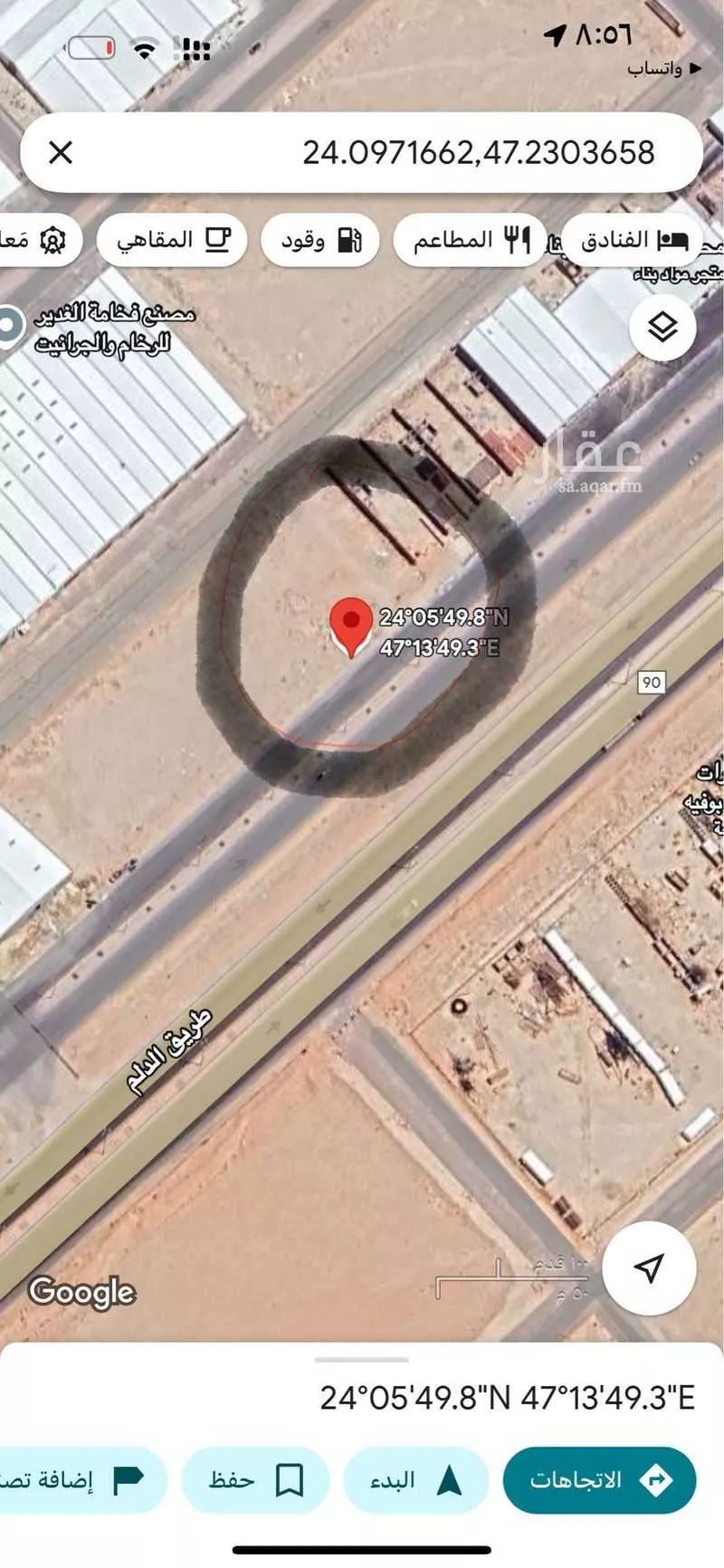Select the المقاهي cafes chip
Screen dimensions: 724x1568
click(172, 240)
